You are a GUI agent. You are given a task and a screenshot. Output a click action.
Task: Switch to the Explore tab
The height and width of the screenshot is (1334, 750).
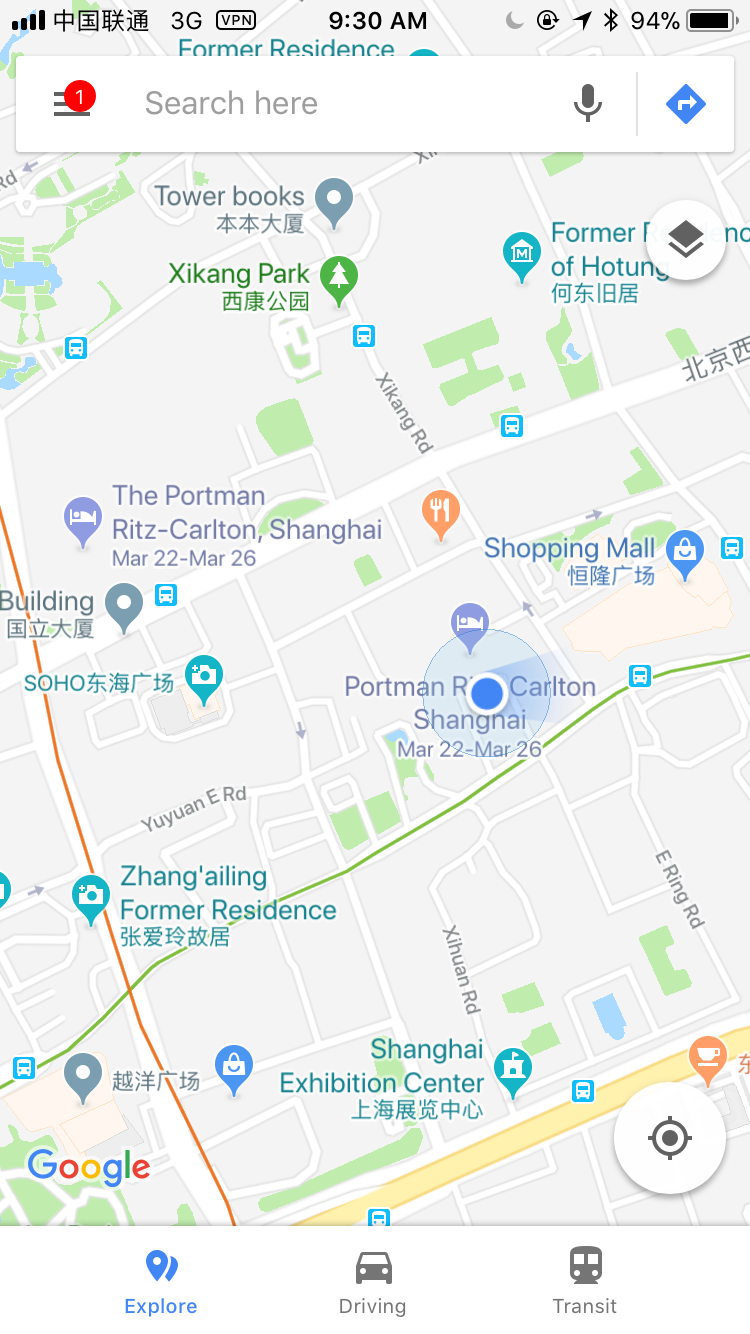160,1282
